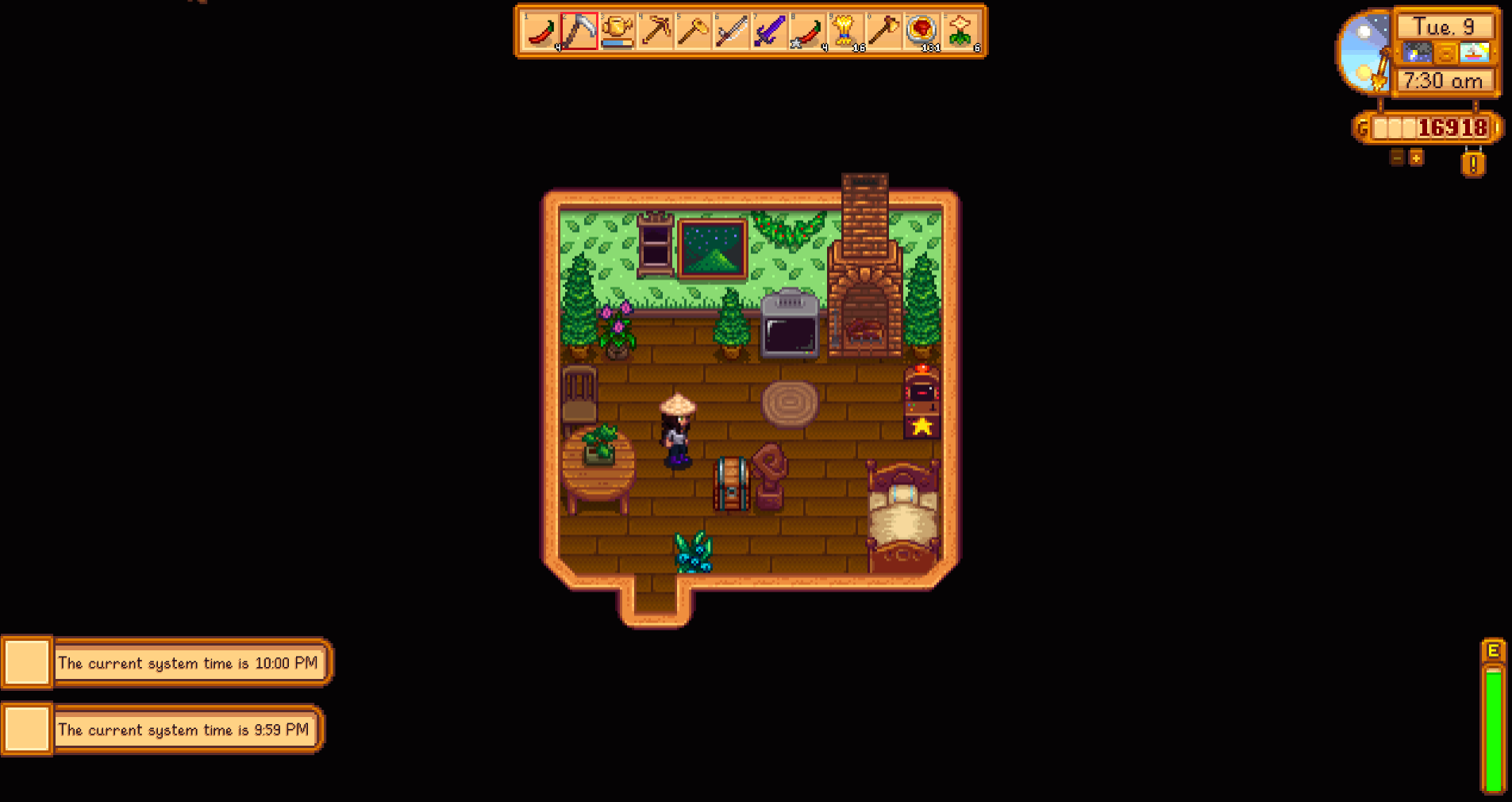
Task: Equip the pickaxe in slot 4
Action: coord(656,32)
